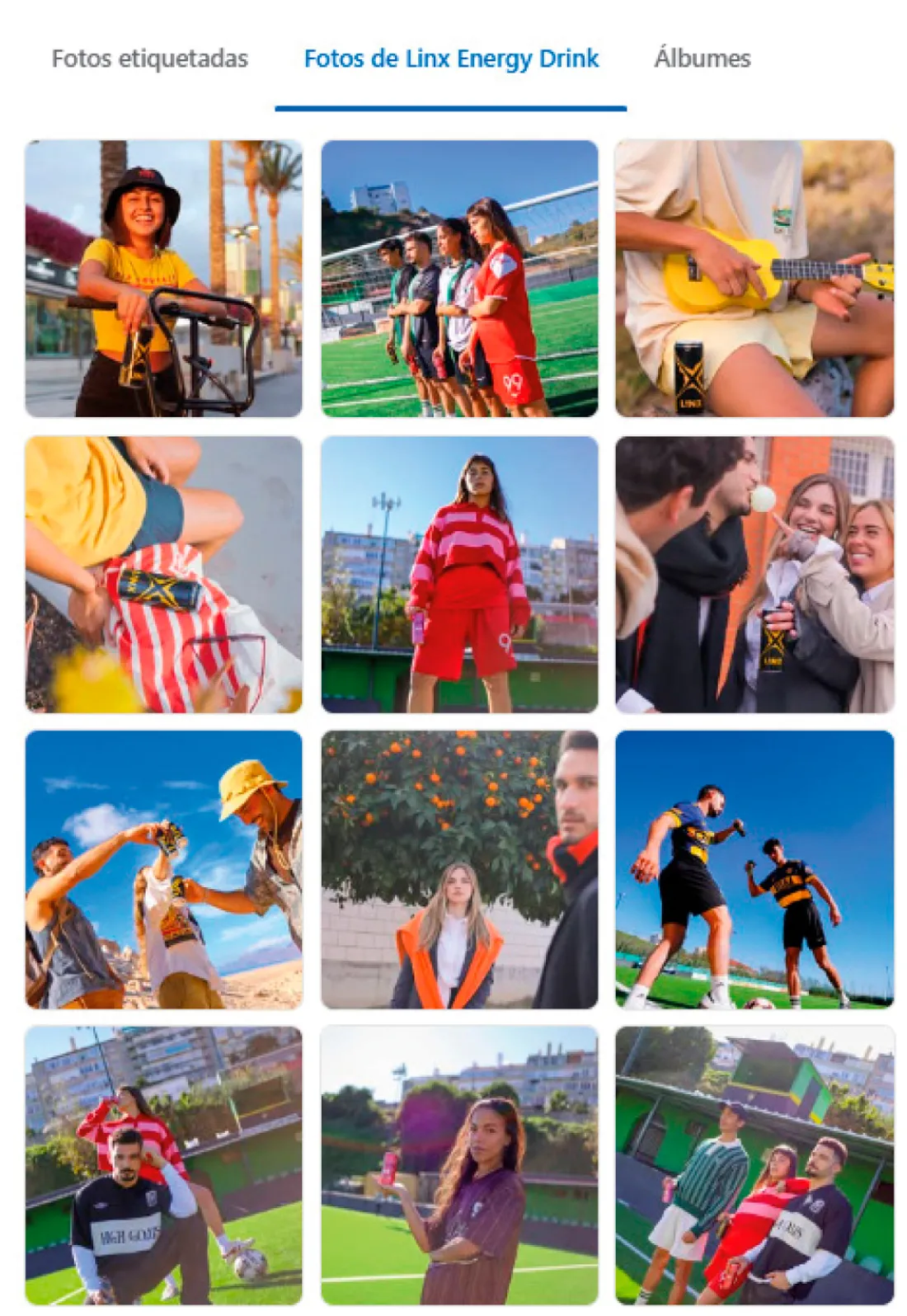View photo of woman in maroon jersey
The image size is (907, 1316).
pos(459,1164)
